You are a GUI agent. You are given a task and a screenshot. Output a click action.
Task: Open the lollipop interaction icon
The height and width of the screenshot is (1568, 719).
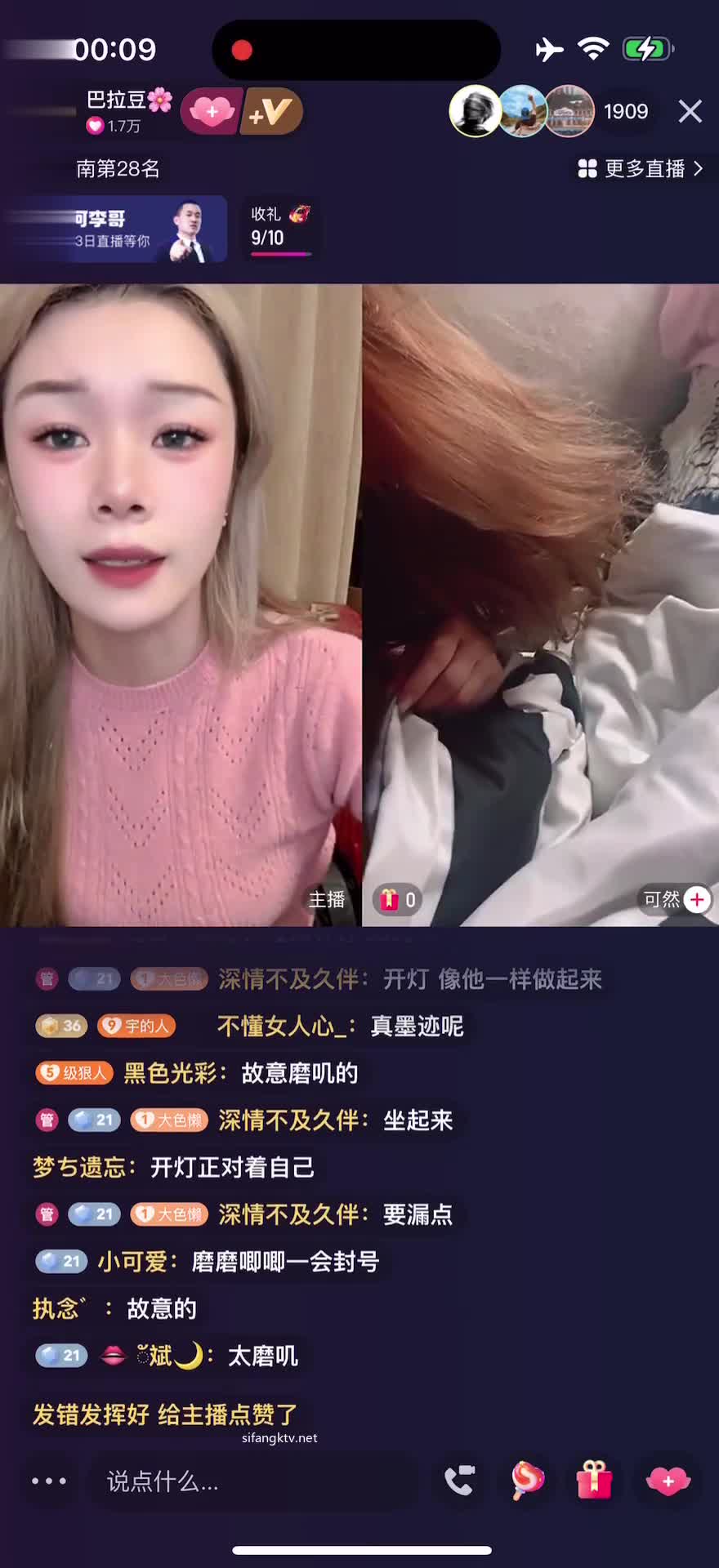point(527,1481)
